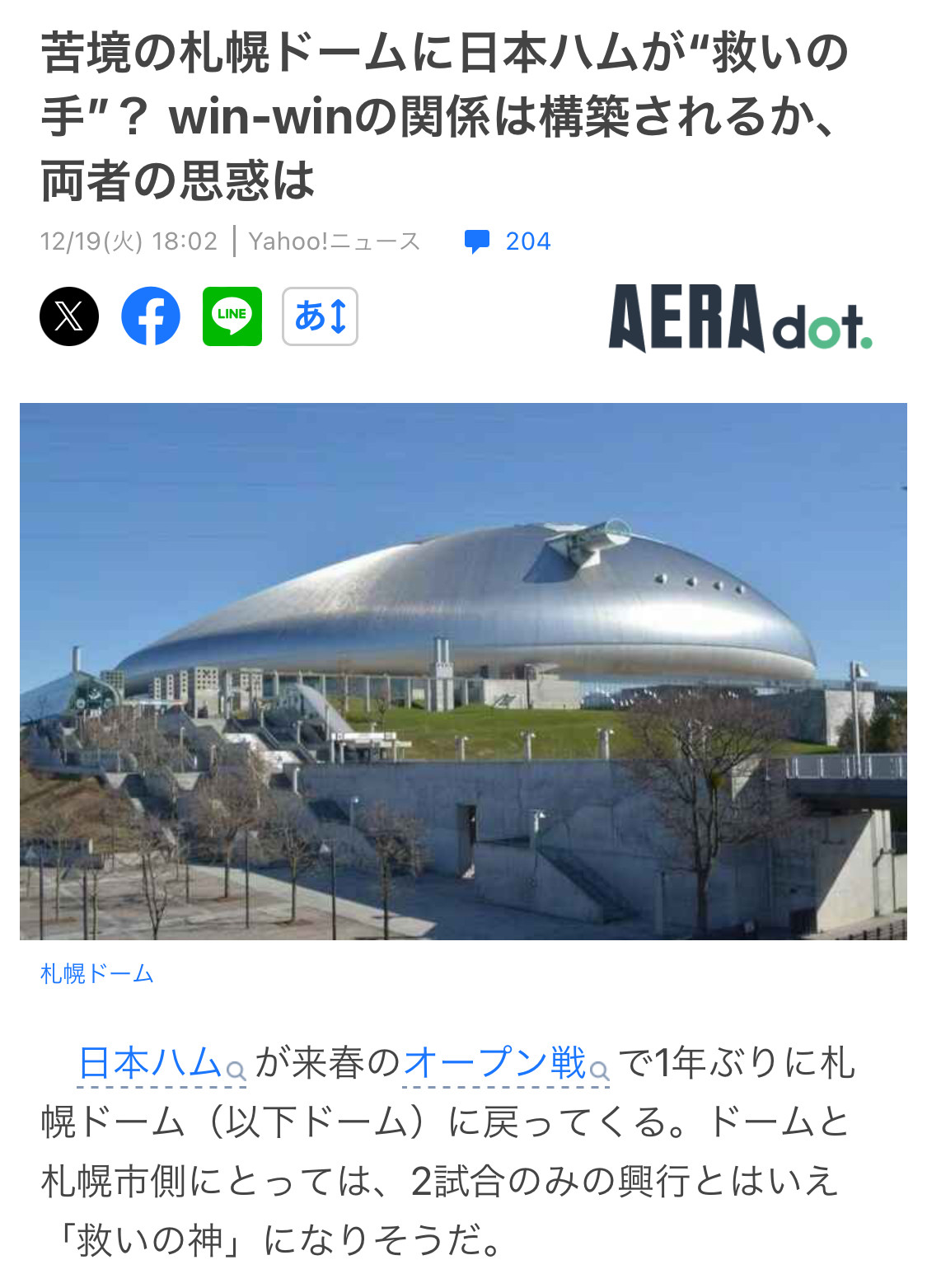The image size is (927, 1288).
Task: Share the article on X
Action: tap(69, 316)
